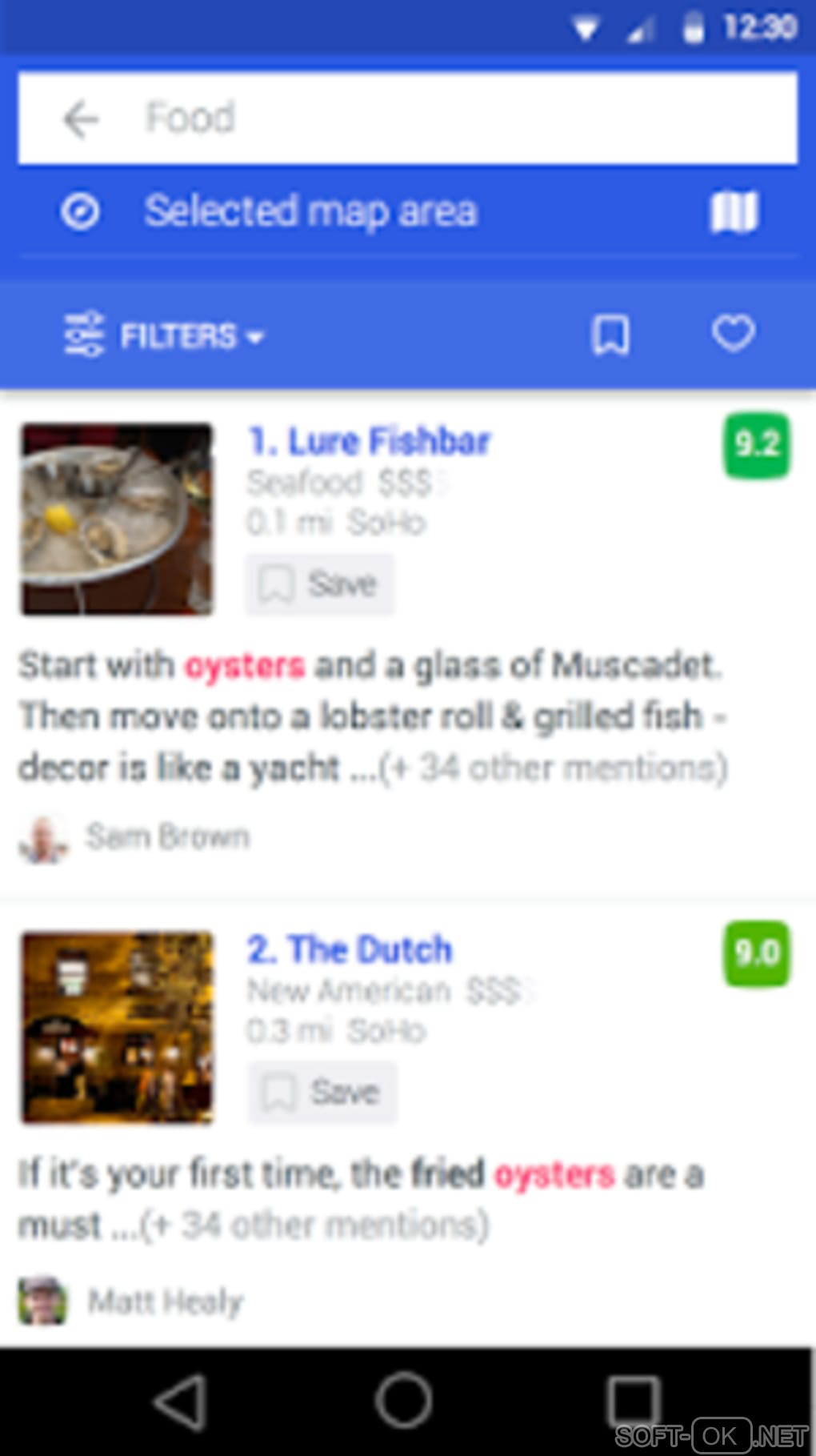This screenshot has height=1456, width=816.
Task: View Lure Fishbar oyster photo
Action: click(117, 519)
